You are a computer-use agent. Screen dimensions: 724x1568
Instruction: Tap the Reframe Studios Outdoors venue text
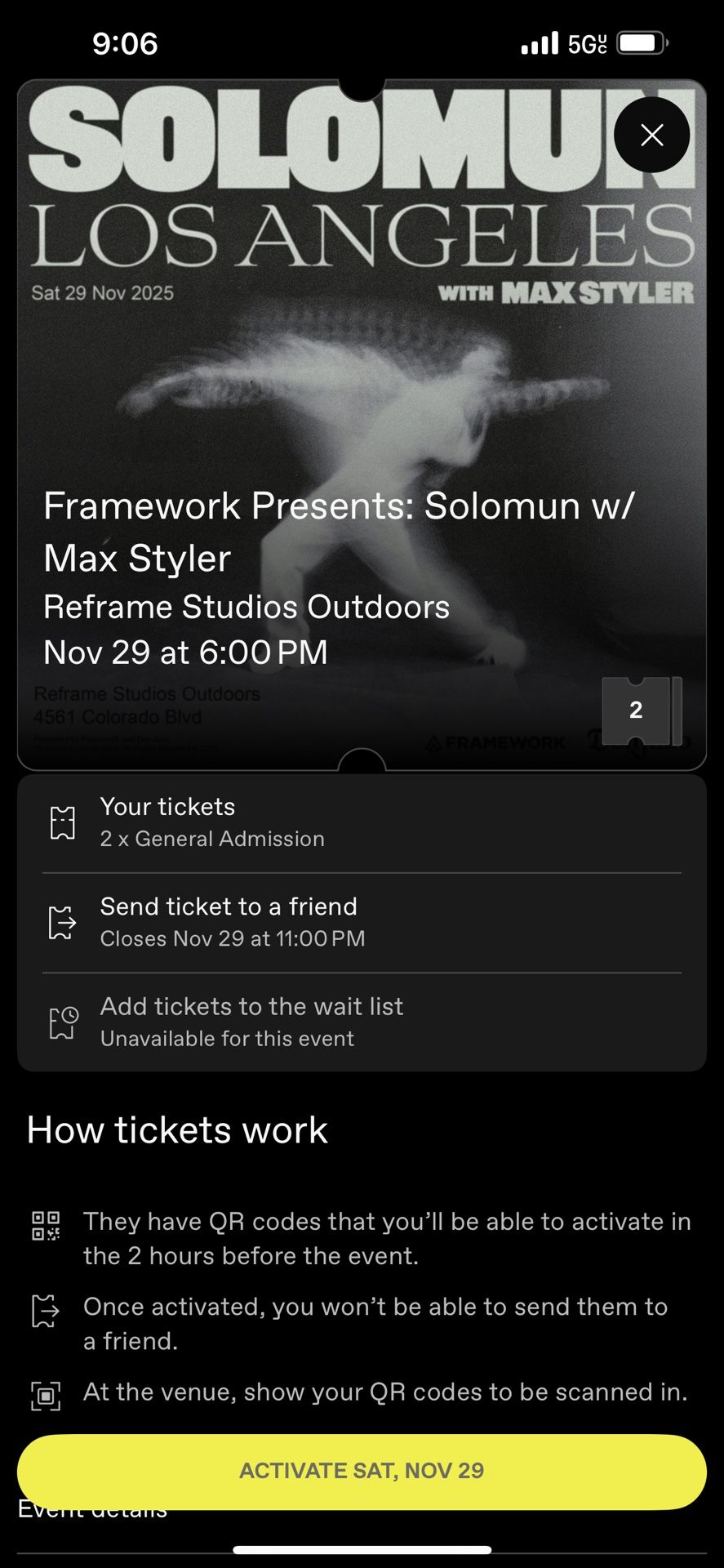pos(247,607)
